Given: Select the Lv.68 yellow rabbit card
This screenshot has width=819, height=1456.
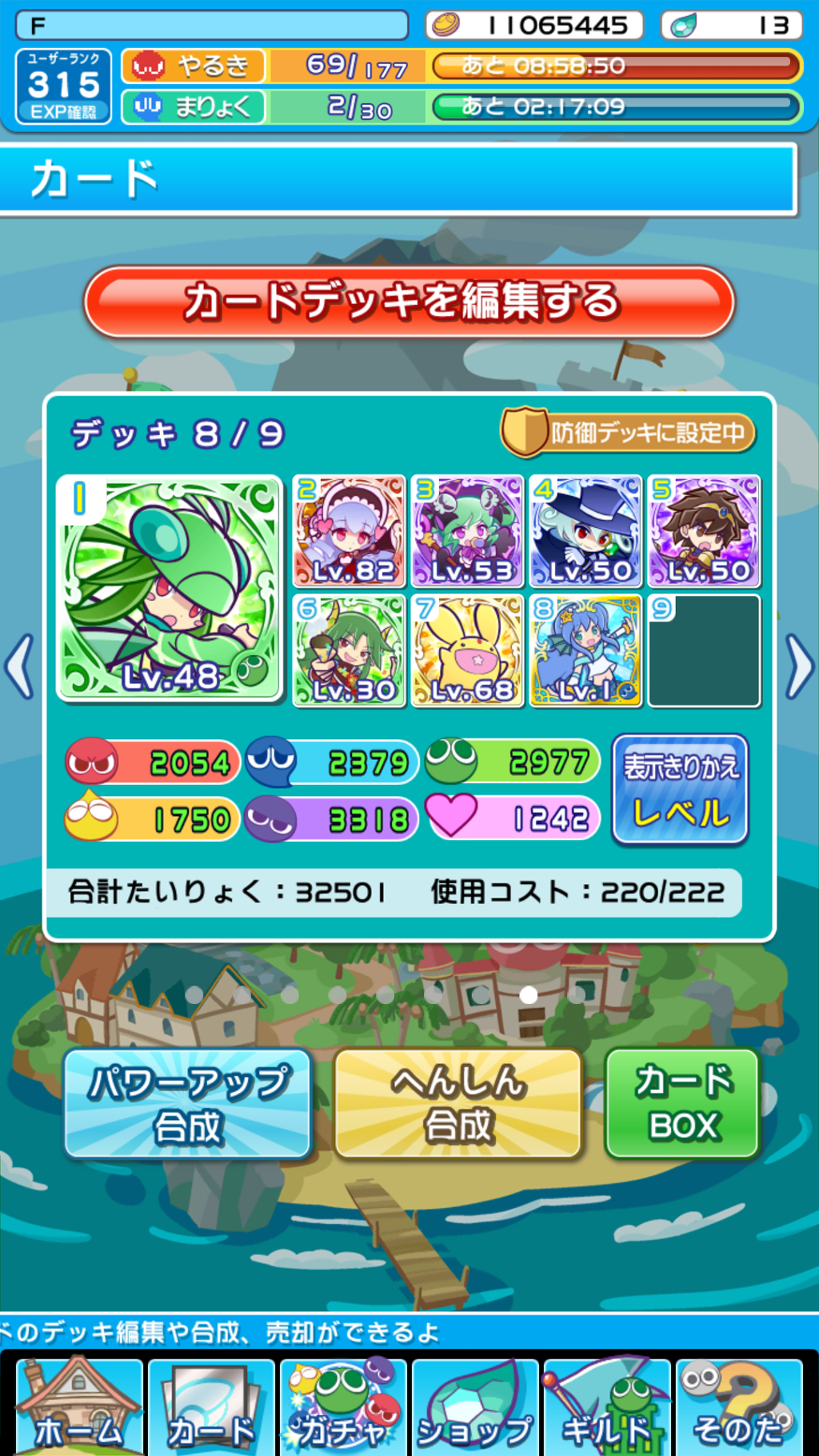Looking at the screenshot, I should pyautogui.click(x=468, y=650).
